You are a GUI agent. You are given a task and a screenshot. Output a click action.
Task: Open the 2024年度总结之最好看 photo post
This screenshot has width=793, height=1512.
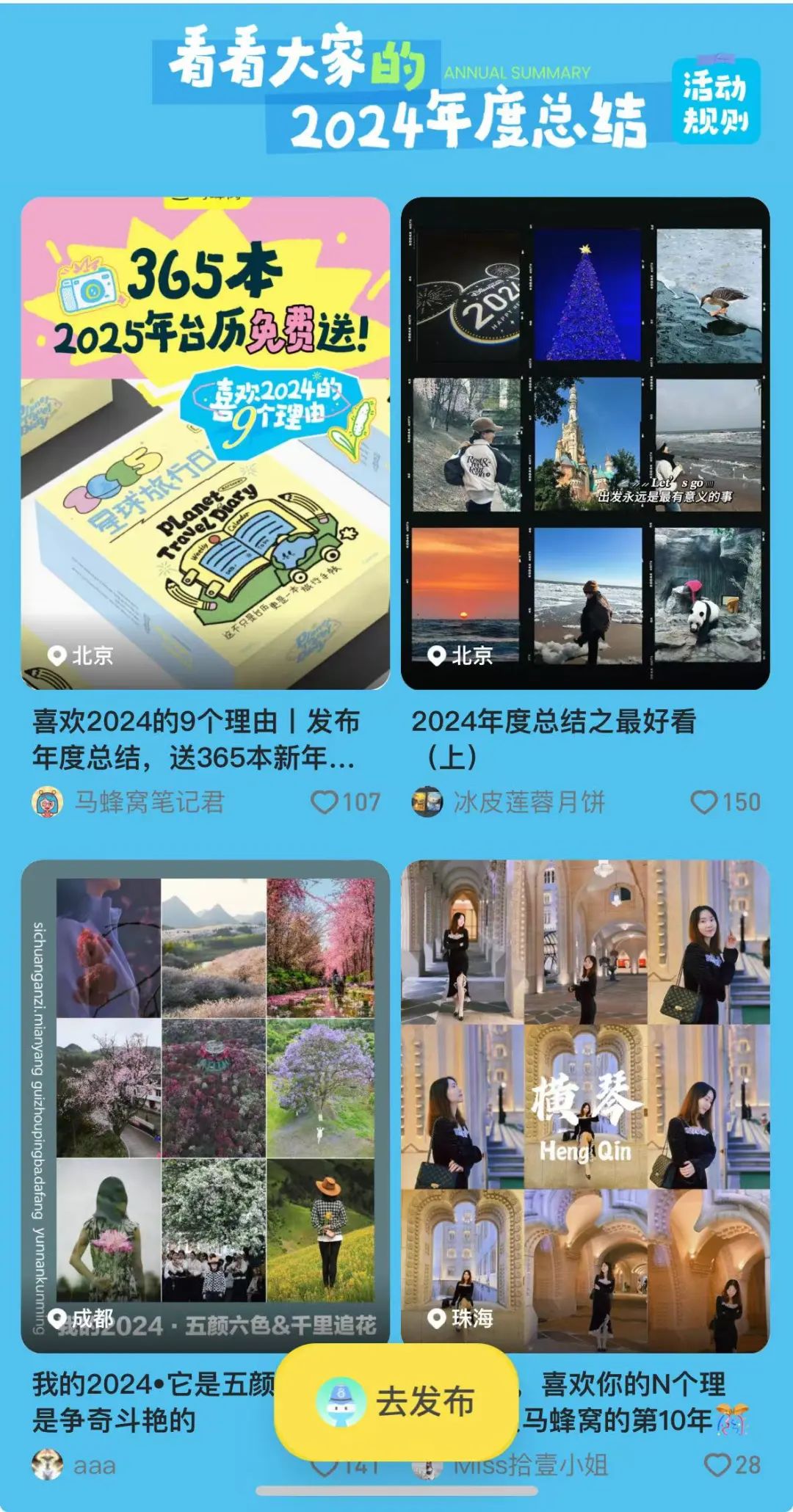pos(585,443)
